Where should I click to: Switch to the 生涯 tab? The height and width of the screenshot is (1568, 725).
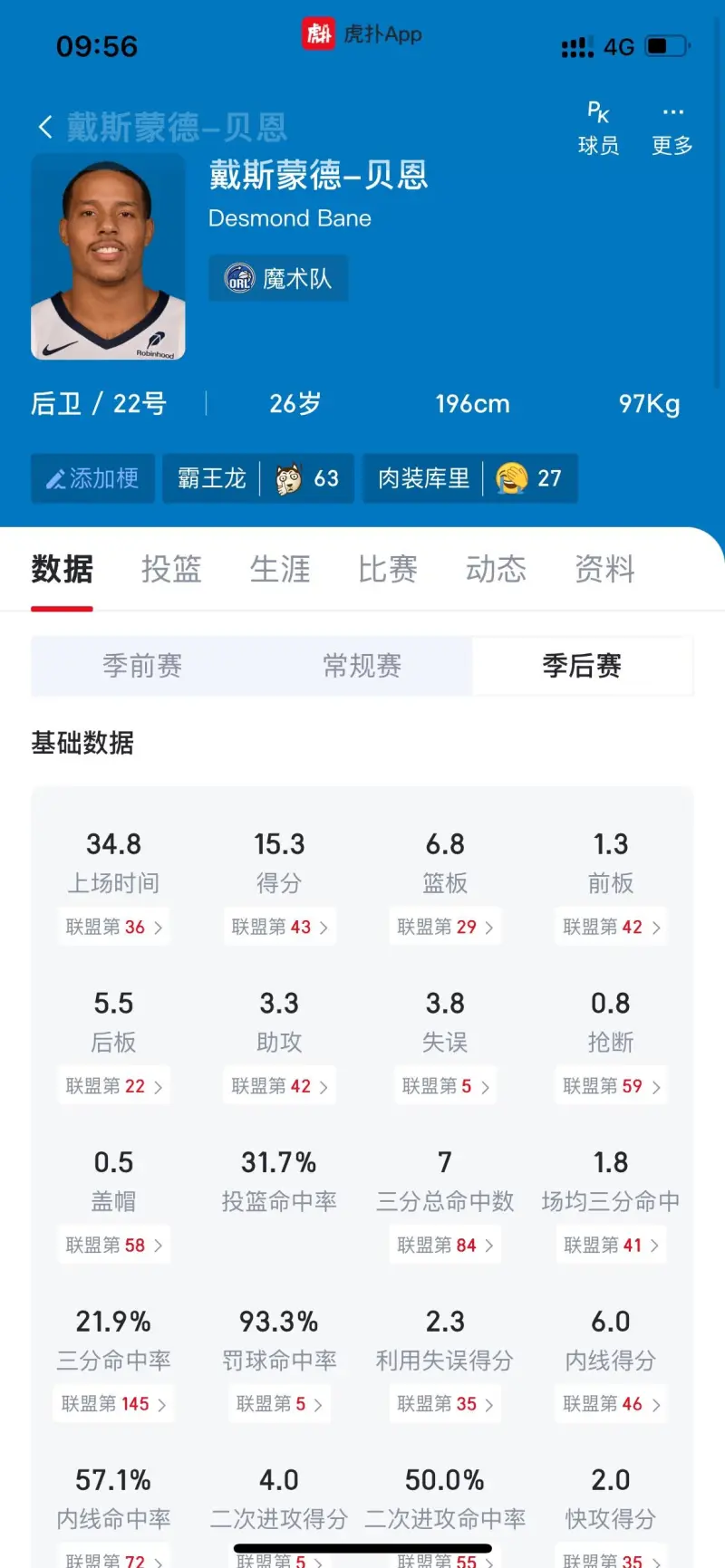280,569
